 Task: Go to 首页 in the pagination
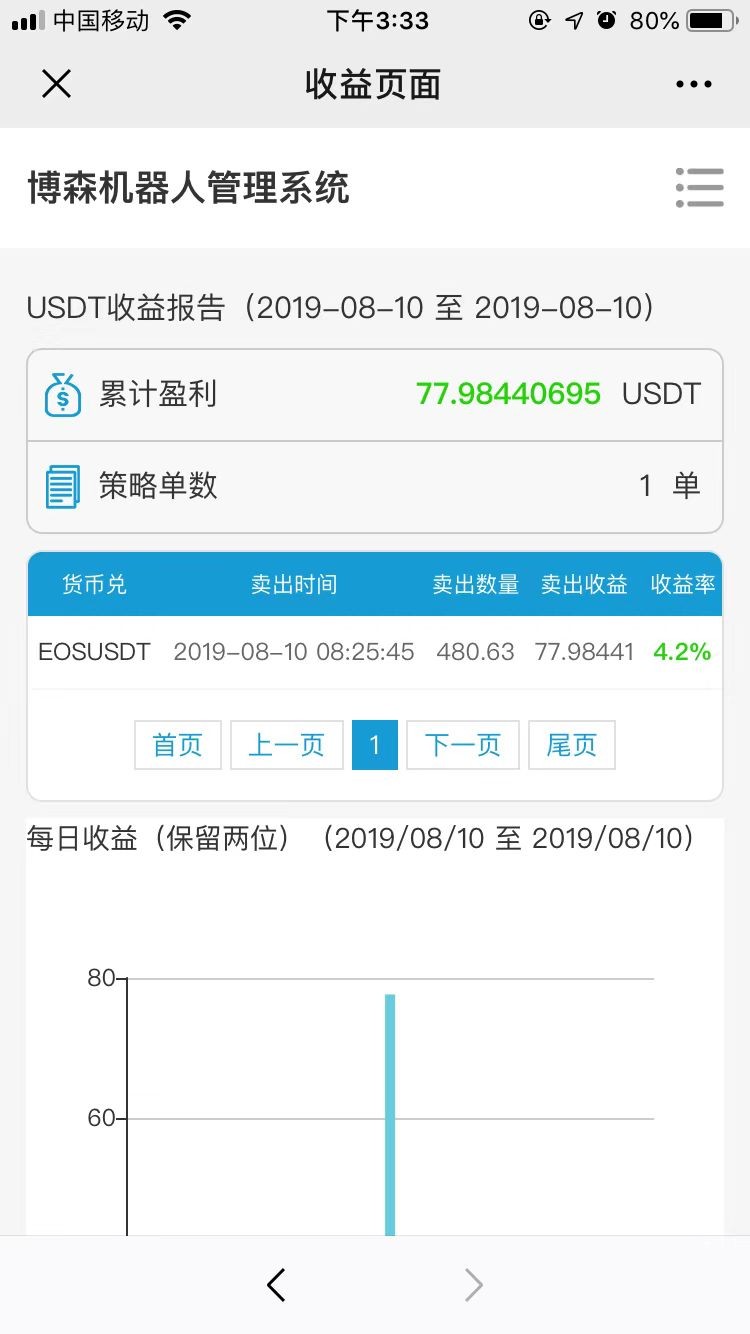click(x=178, y=745)
